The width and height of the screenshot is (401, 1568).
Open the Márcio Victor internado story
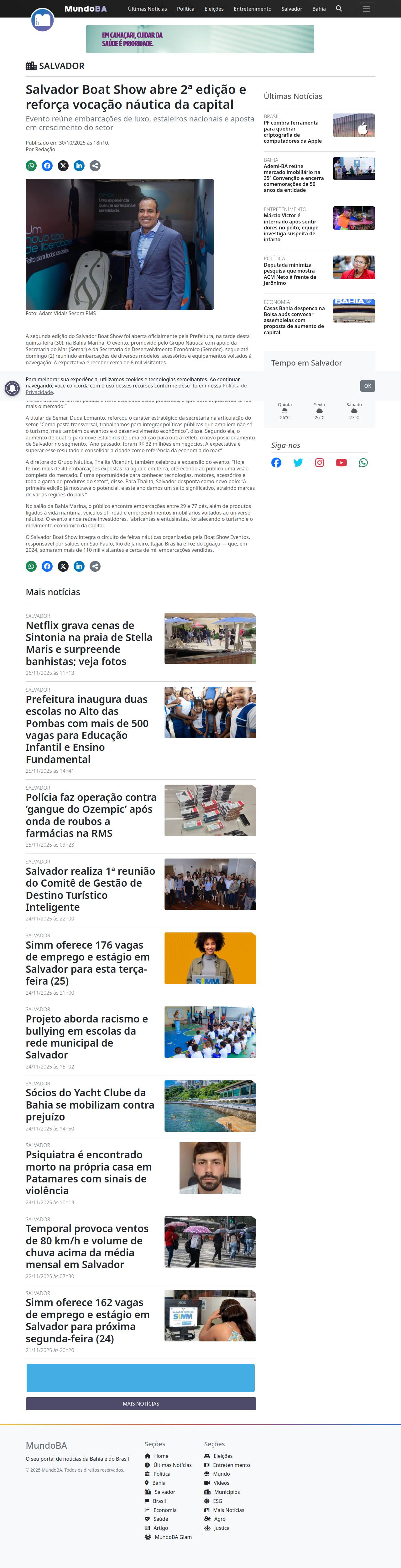pyautogui.click(x=291, y=227)
